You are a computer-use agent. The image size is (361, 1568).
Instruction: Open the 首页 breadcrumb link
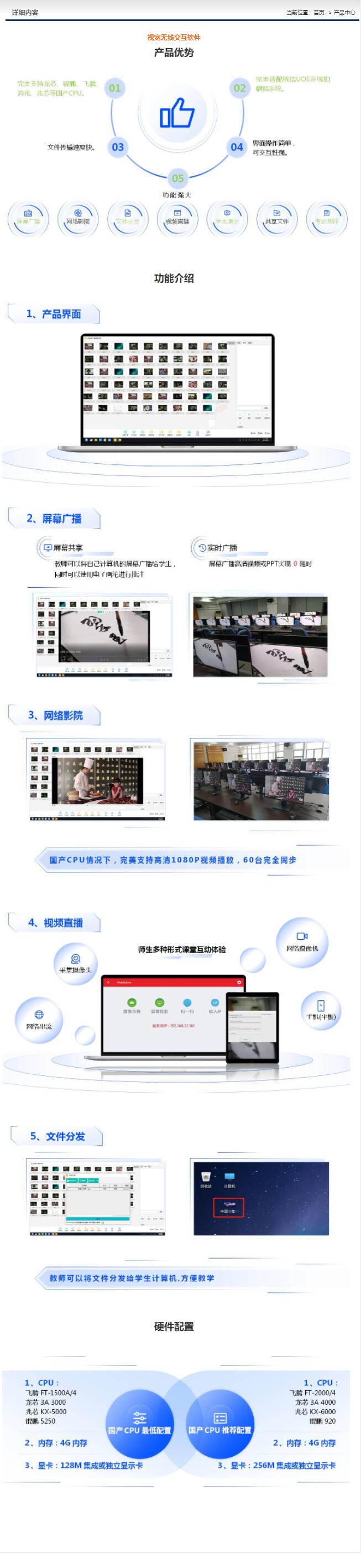pyautogui.click(x=318, y=12)
